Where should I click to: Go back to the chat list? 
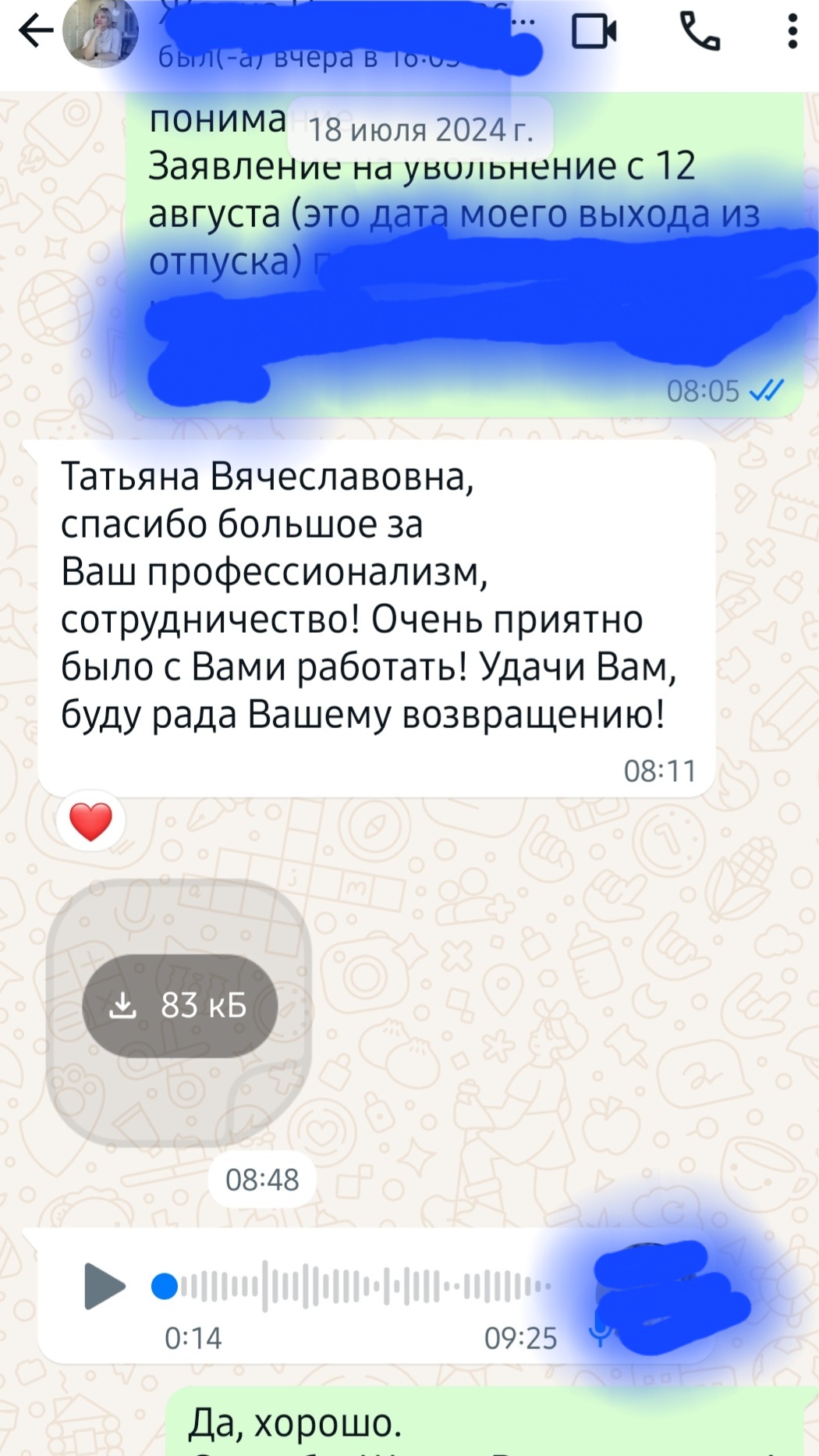click(x=36, y=32)
